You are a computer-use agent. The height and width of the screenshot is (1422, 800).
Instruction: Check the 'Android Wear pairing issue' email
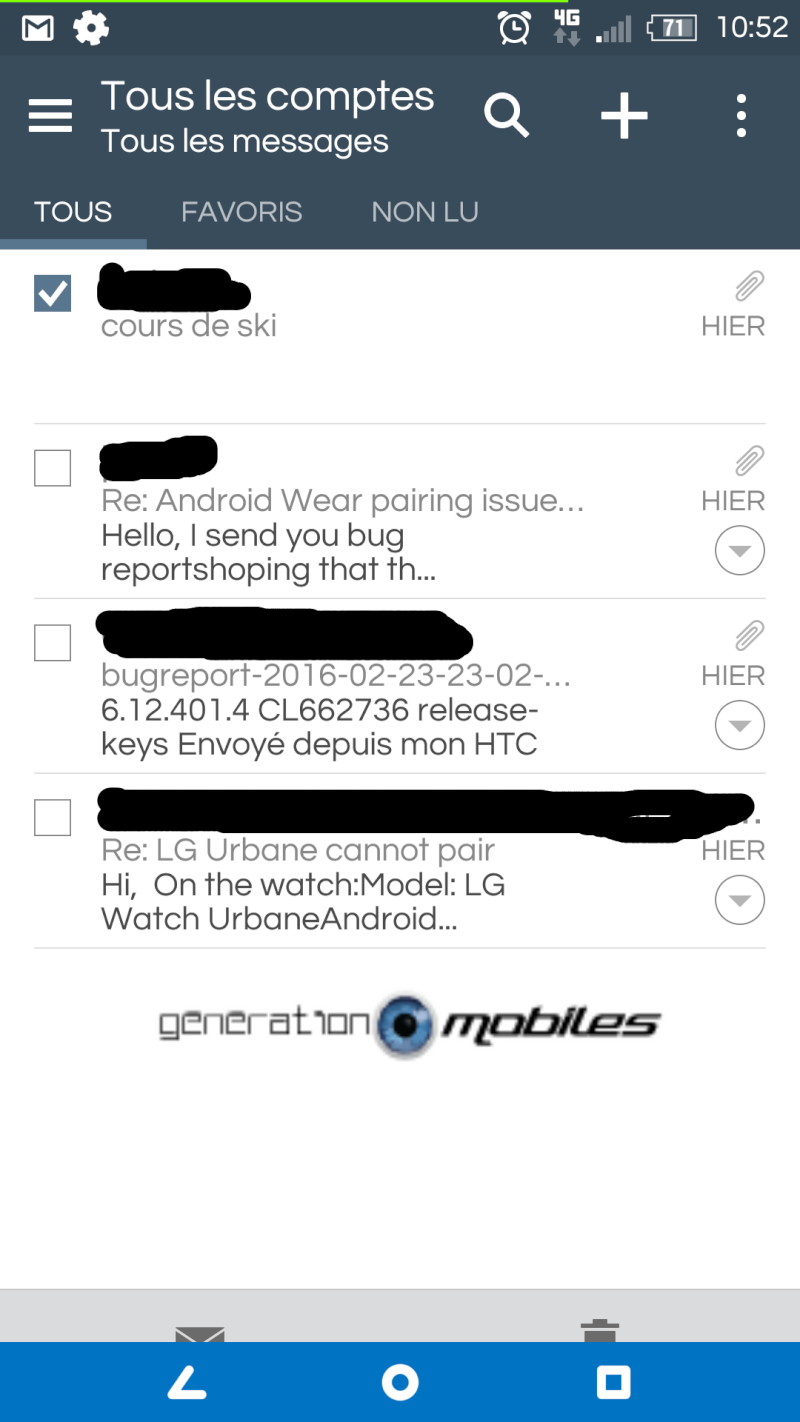point(52,468)
